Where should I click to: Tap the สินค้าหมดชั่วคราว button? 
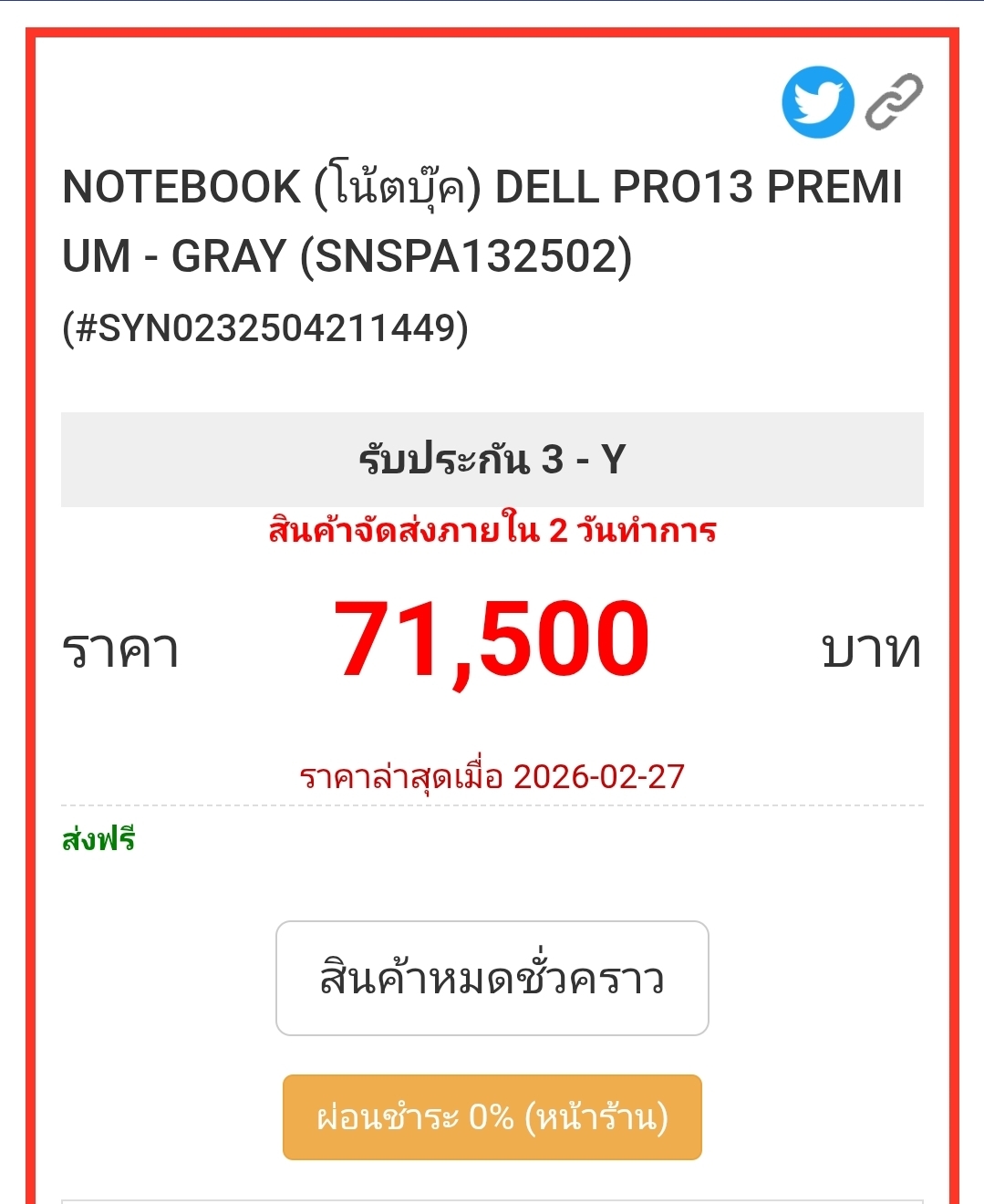coord(492,978)
